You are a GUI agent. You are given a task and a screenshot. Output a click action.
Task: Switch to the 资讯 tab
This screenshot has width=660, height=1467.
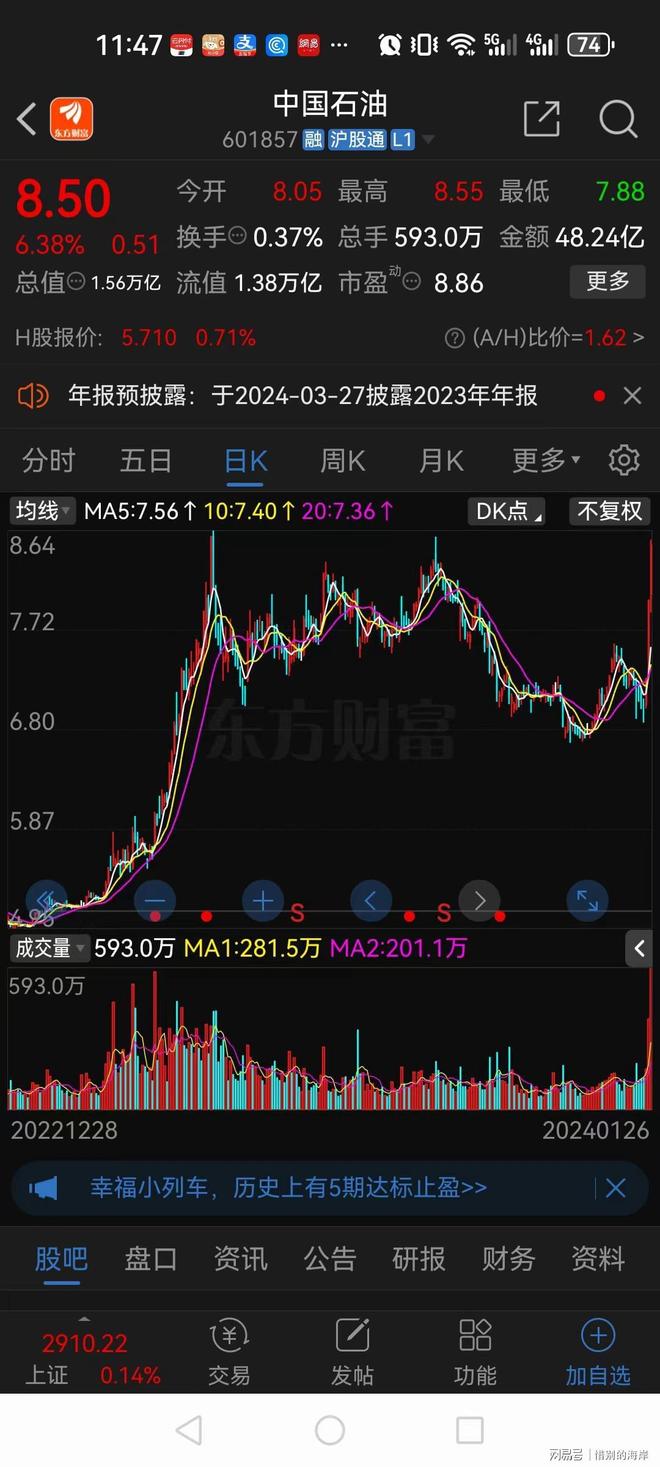pos(240,1258)
